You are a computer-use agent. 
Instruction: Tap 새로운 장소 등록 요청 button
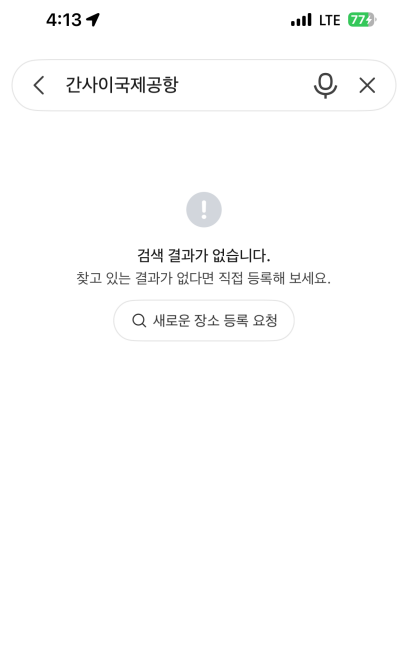tap(204, 321)
